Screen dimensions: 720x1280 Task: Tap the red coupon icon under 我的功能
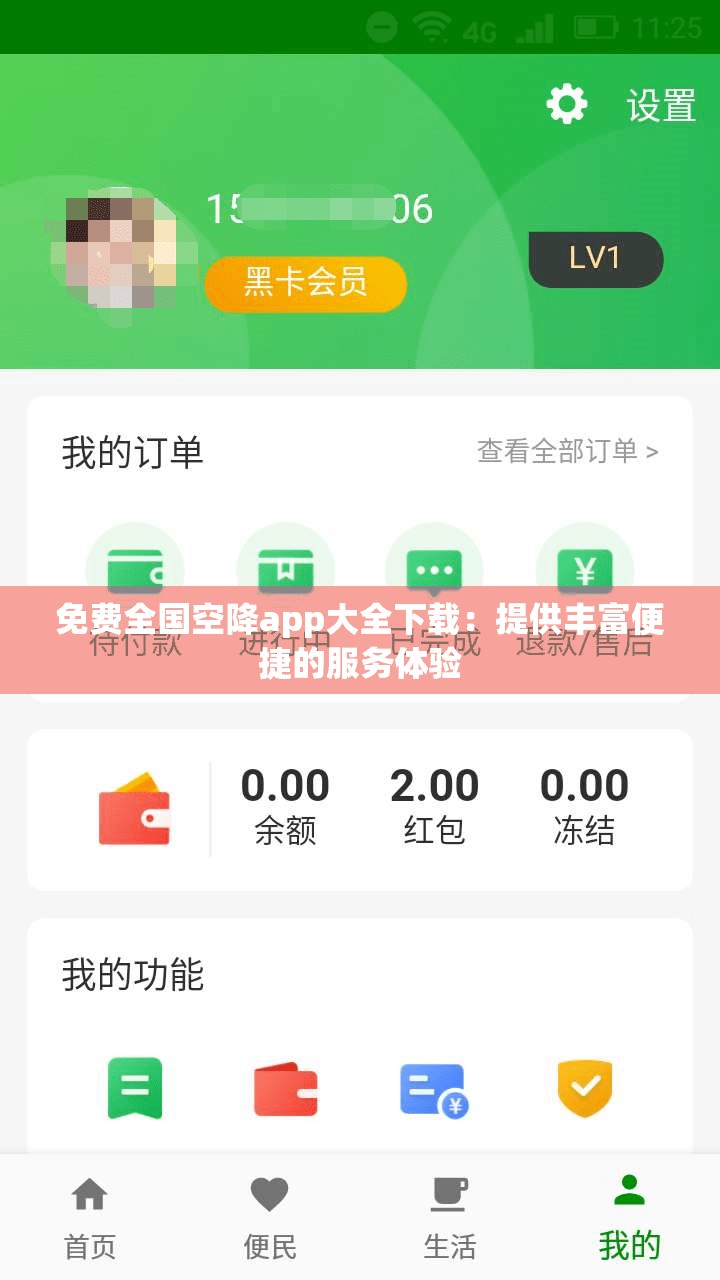pyautogui.click(x=284, y=1090)
